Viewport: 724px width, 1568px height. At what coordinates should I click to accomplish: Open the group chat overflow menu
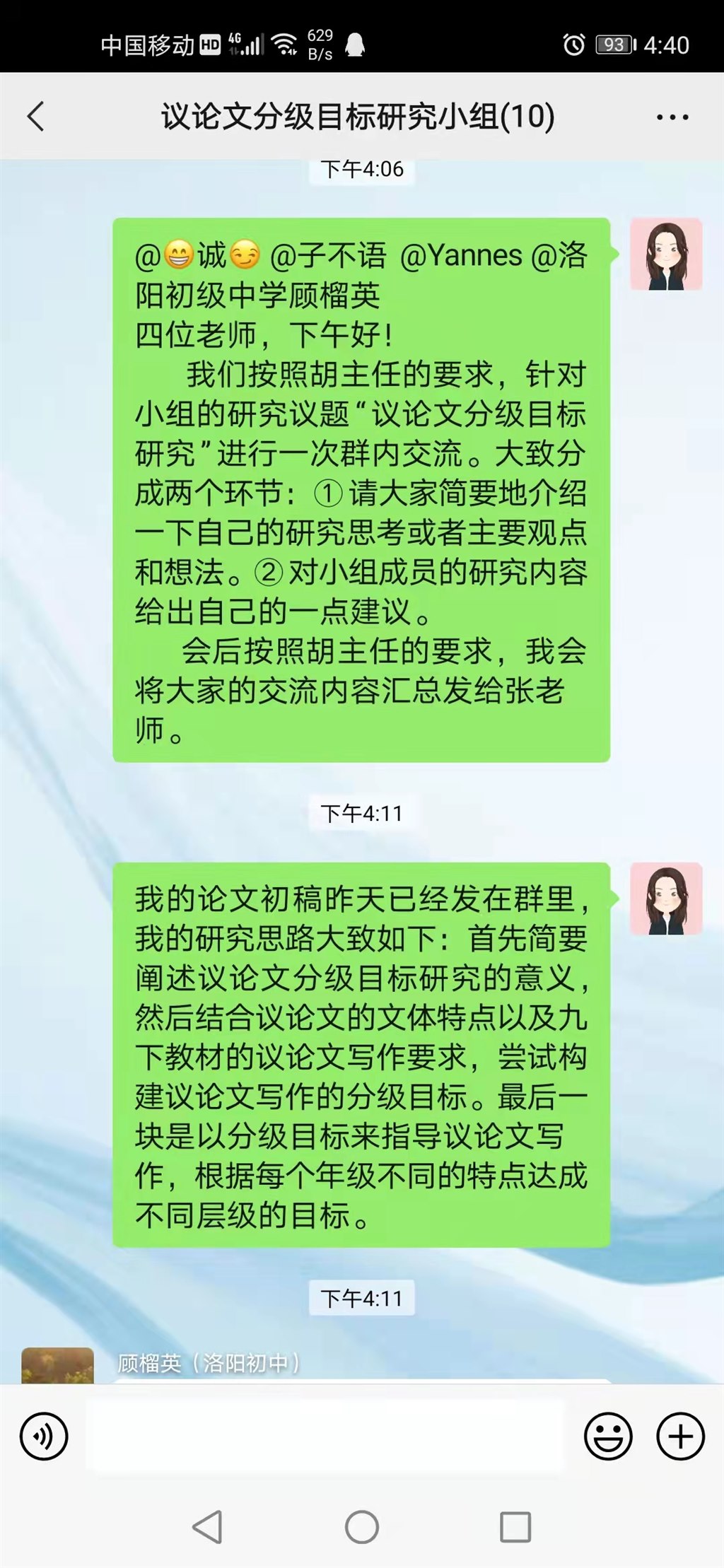(x=672, y=117)
